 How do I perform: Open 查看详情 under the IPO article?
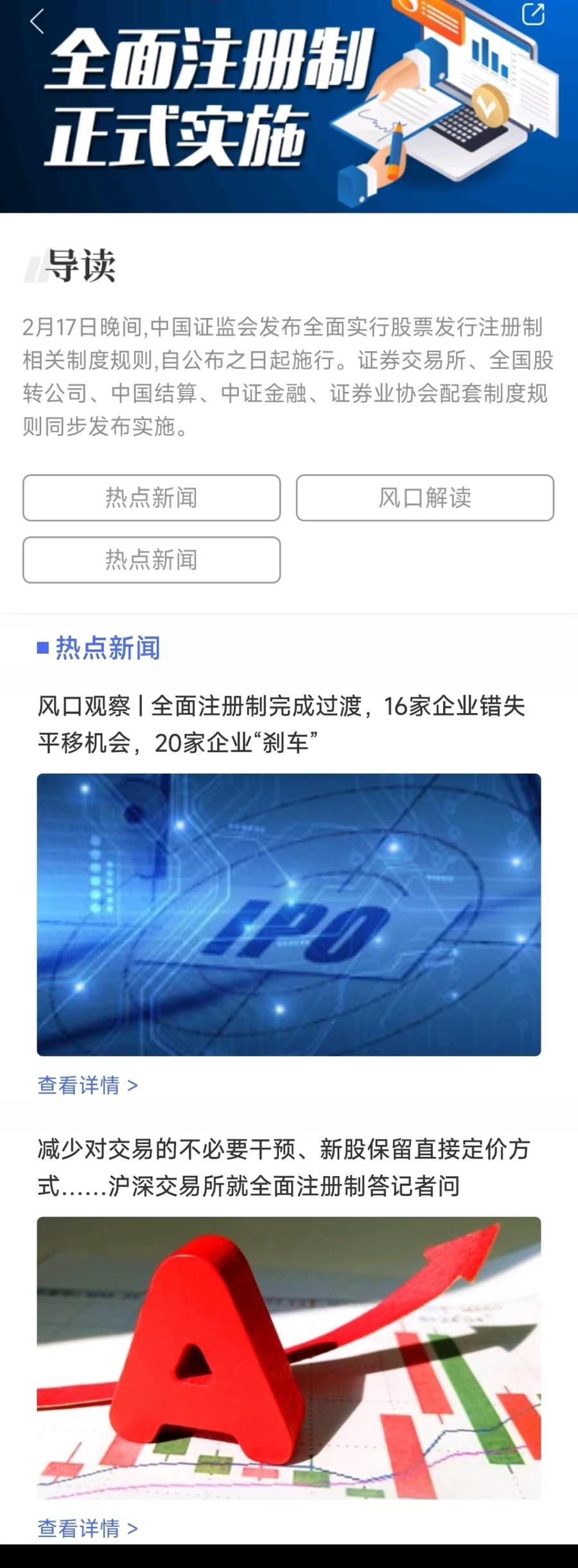pos(87,1085)
